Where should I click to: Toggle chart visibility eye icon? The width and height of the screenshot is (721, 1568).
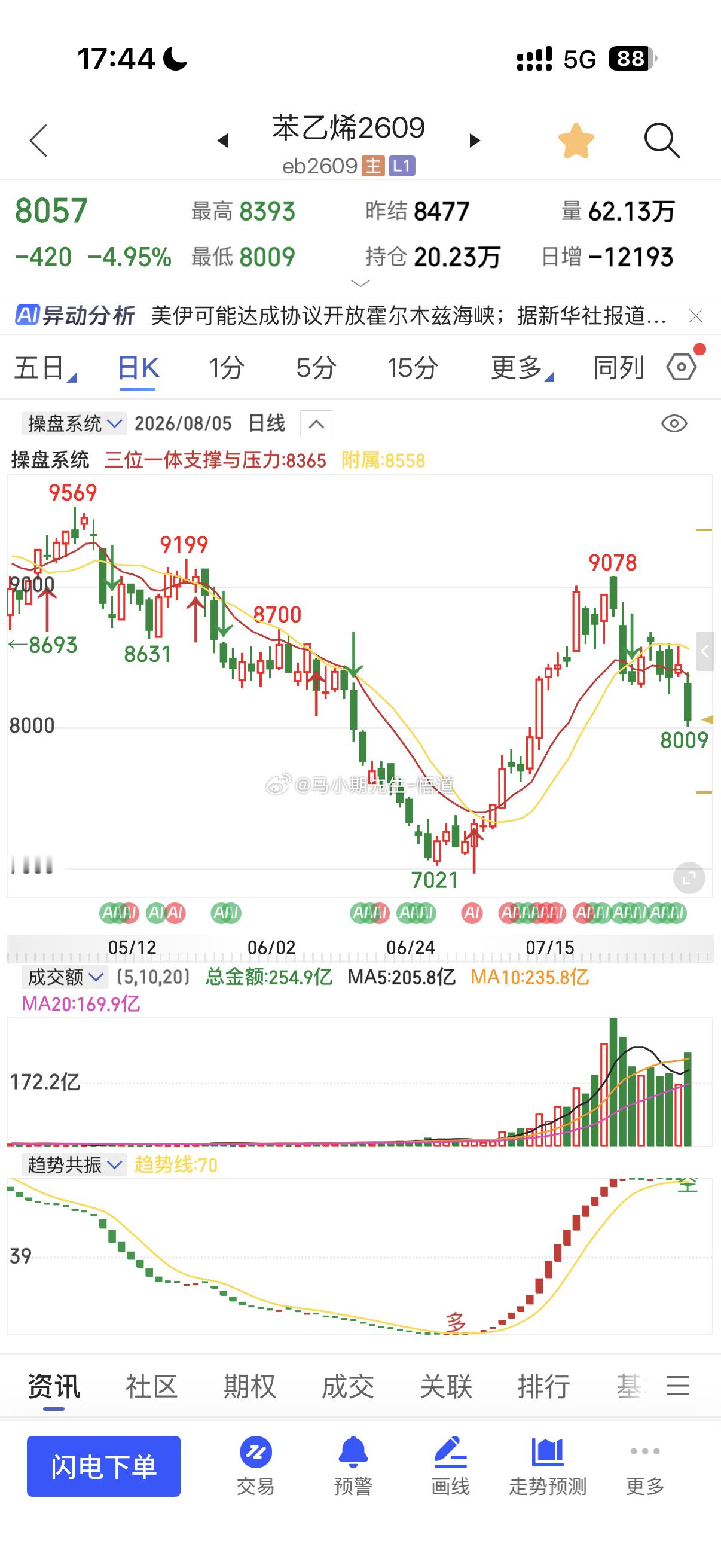point(674,423)
